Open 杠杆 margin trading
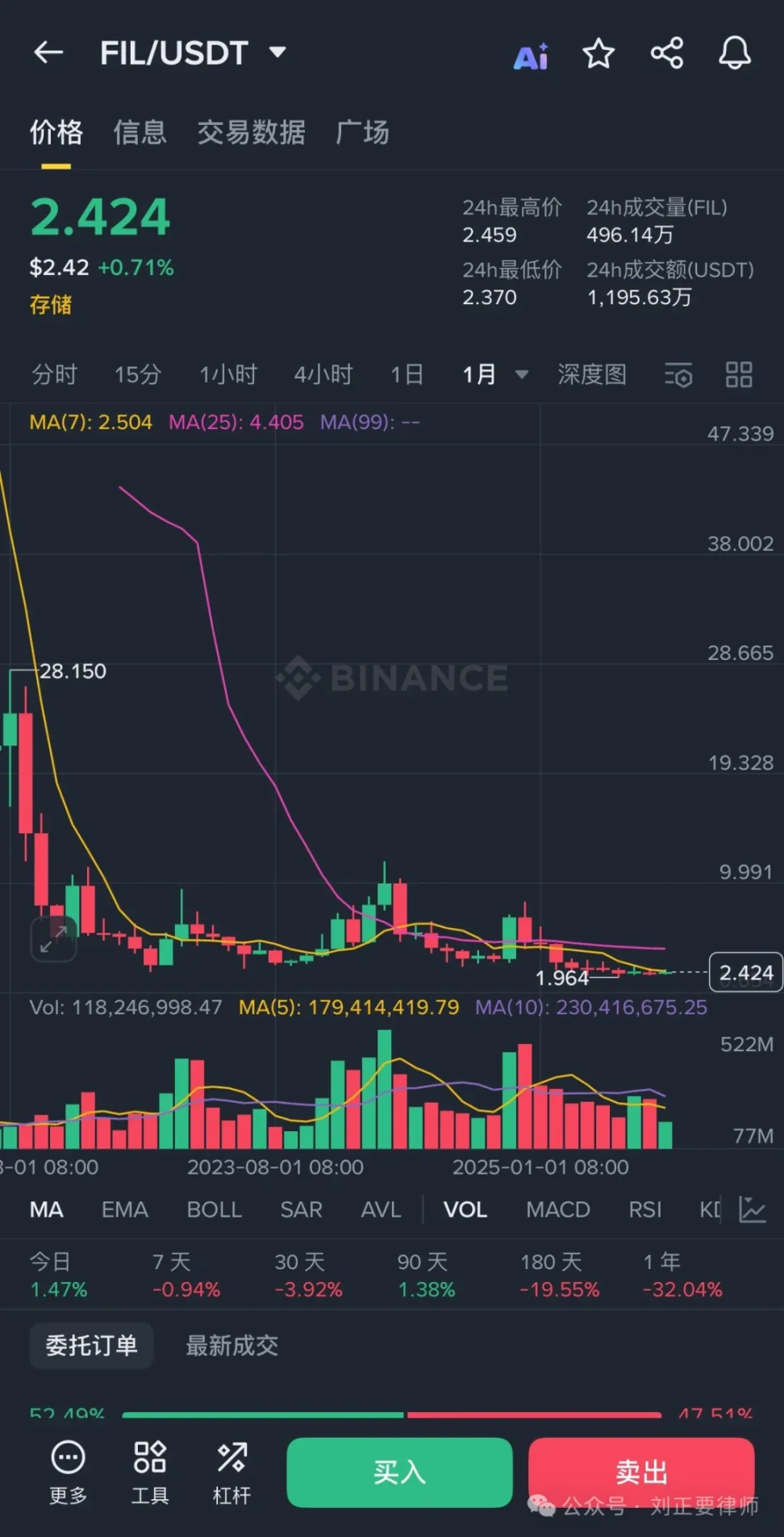This screenshot has height=1537, width=784. click(x=232, y=1473)
